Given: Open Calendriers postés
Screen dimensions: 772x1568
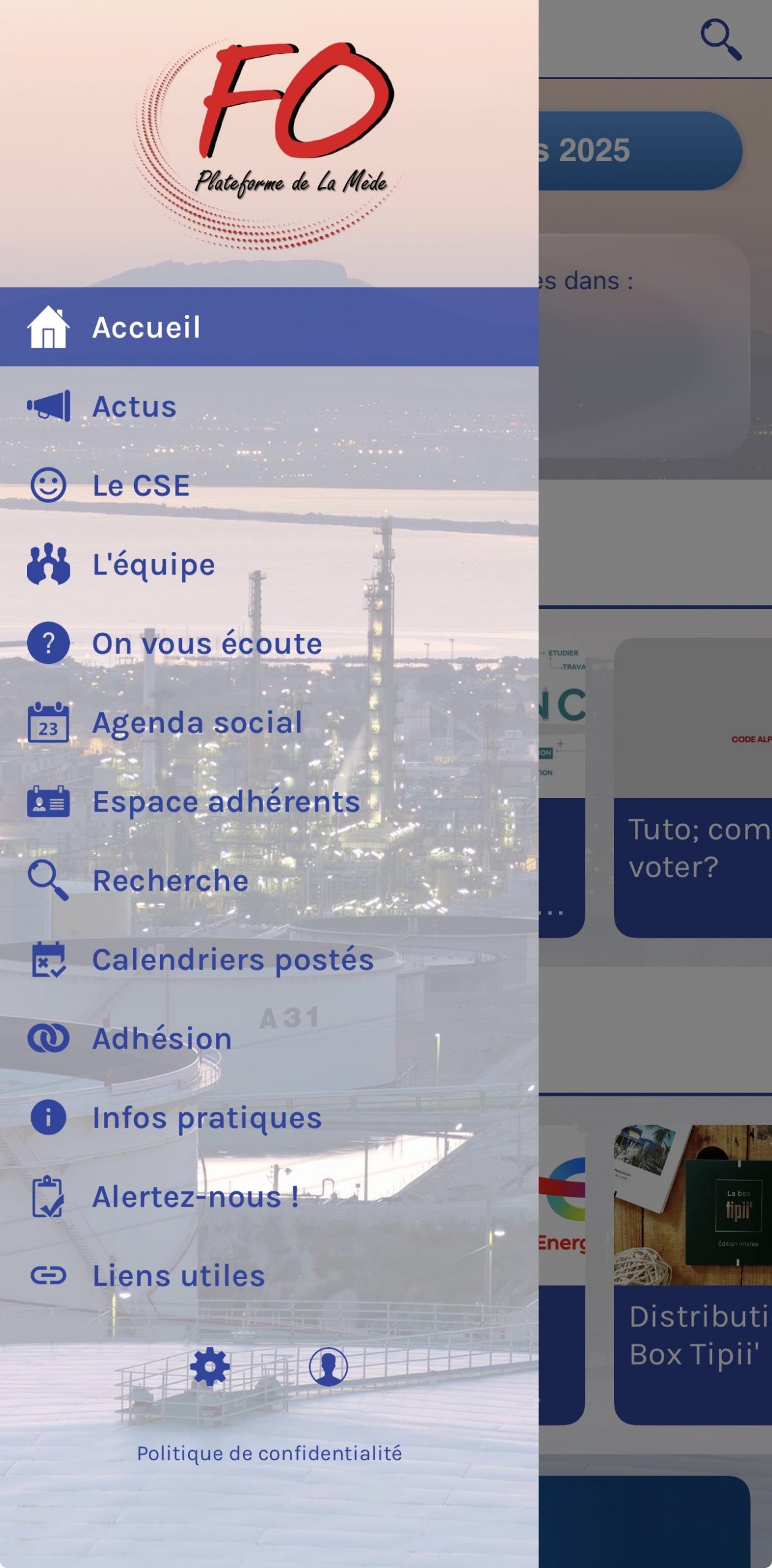Looking at the screenshot, I should (233, 960).
